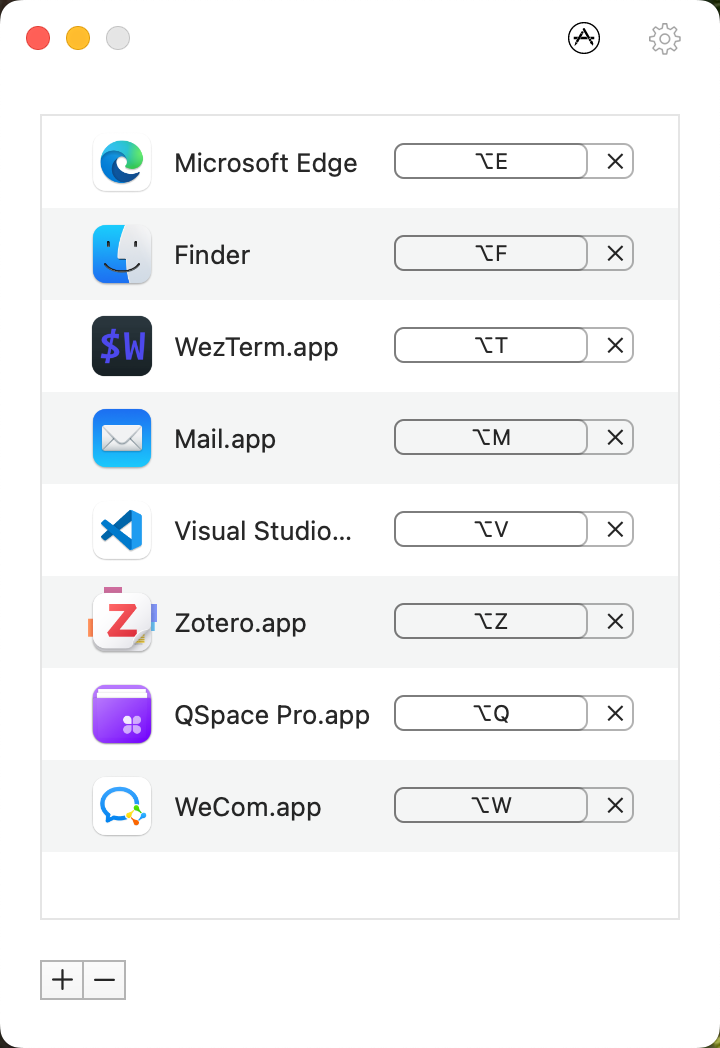Select the WeCom.app row

point(247,806)
